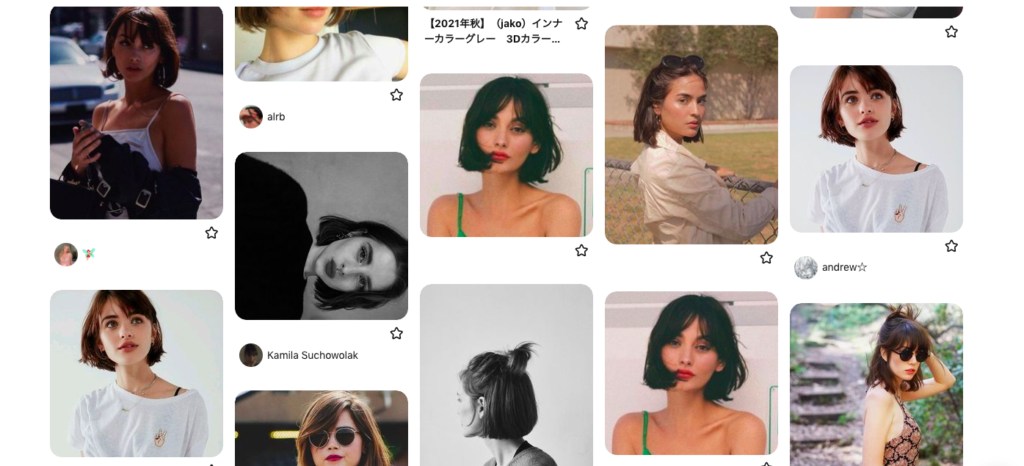Open the pin of woman beside parked car
The image size is (1024, 466).
(x=136, y=112)
